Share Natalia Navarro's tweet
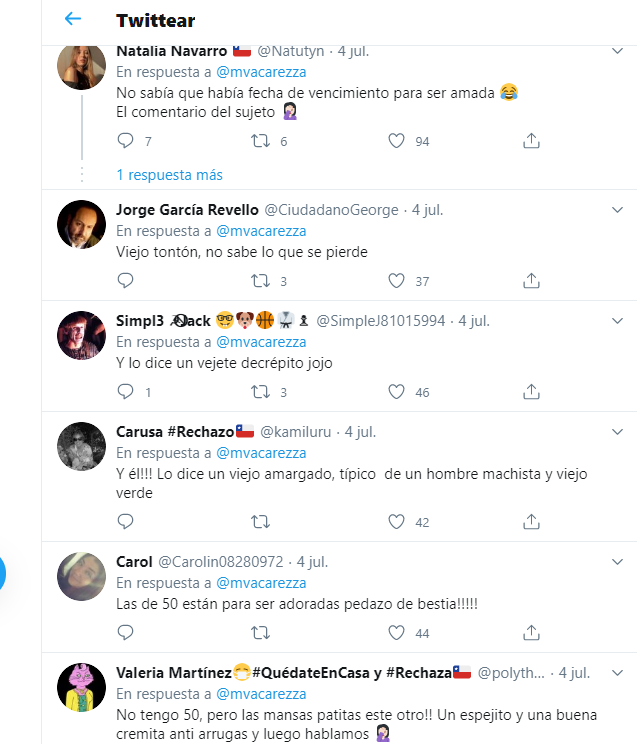Viewport: 637px width, 744px height. pyautogui.click(x=531, y=142)
